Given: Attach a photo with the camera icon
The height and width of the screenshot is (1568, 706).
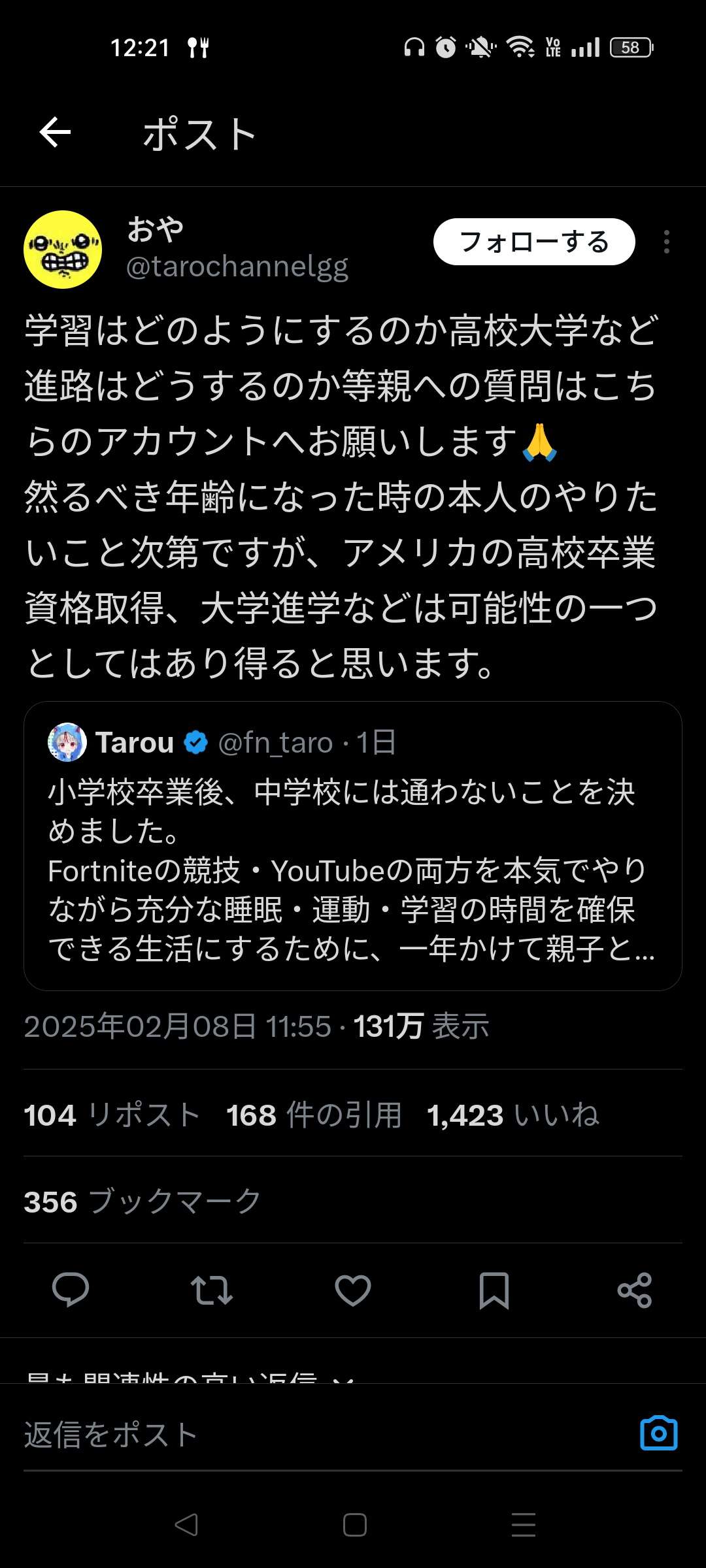Looking at the screenshot, I should 658,1433.
